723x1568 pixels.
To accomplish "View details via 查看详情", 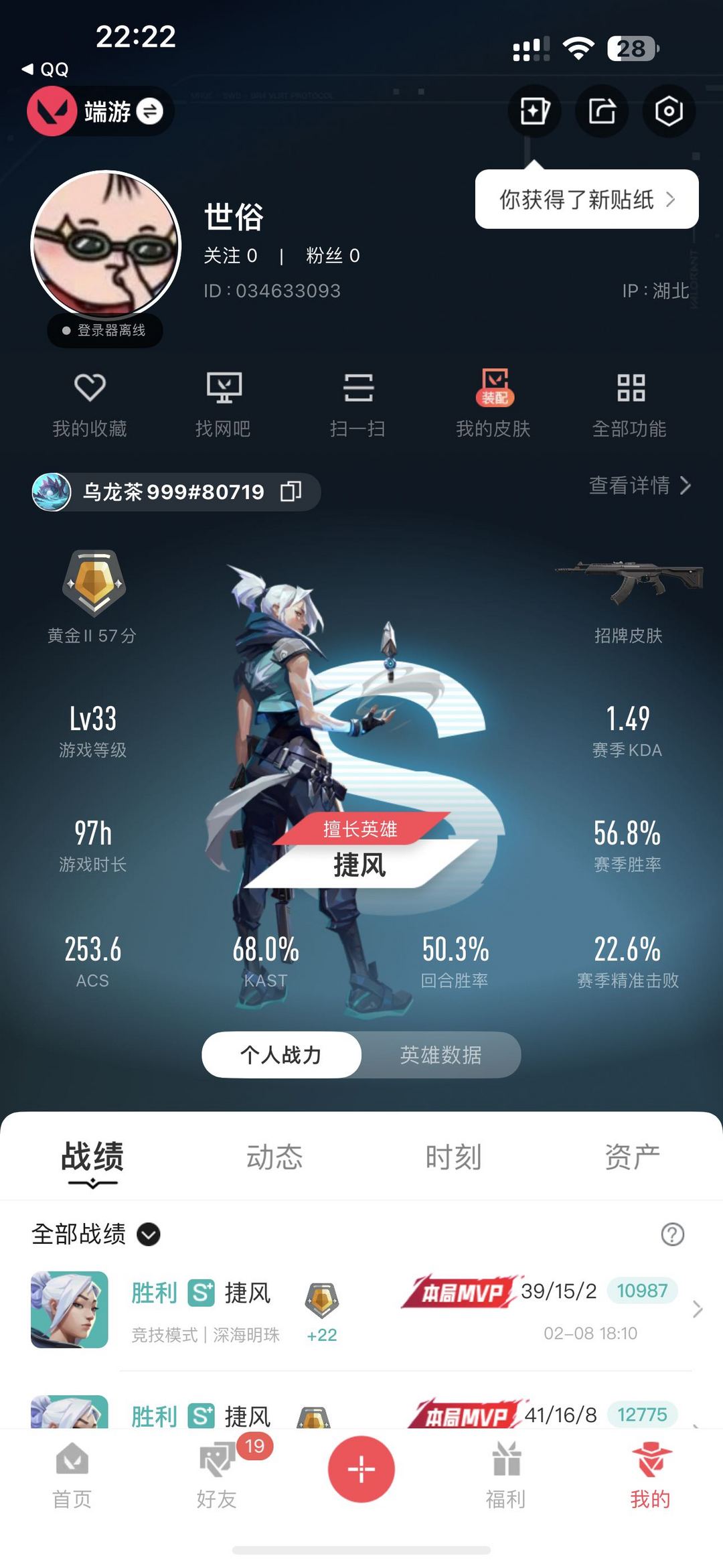I will coord(639,485).
